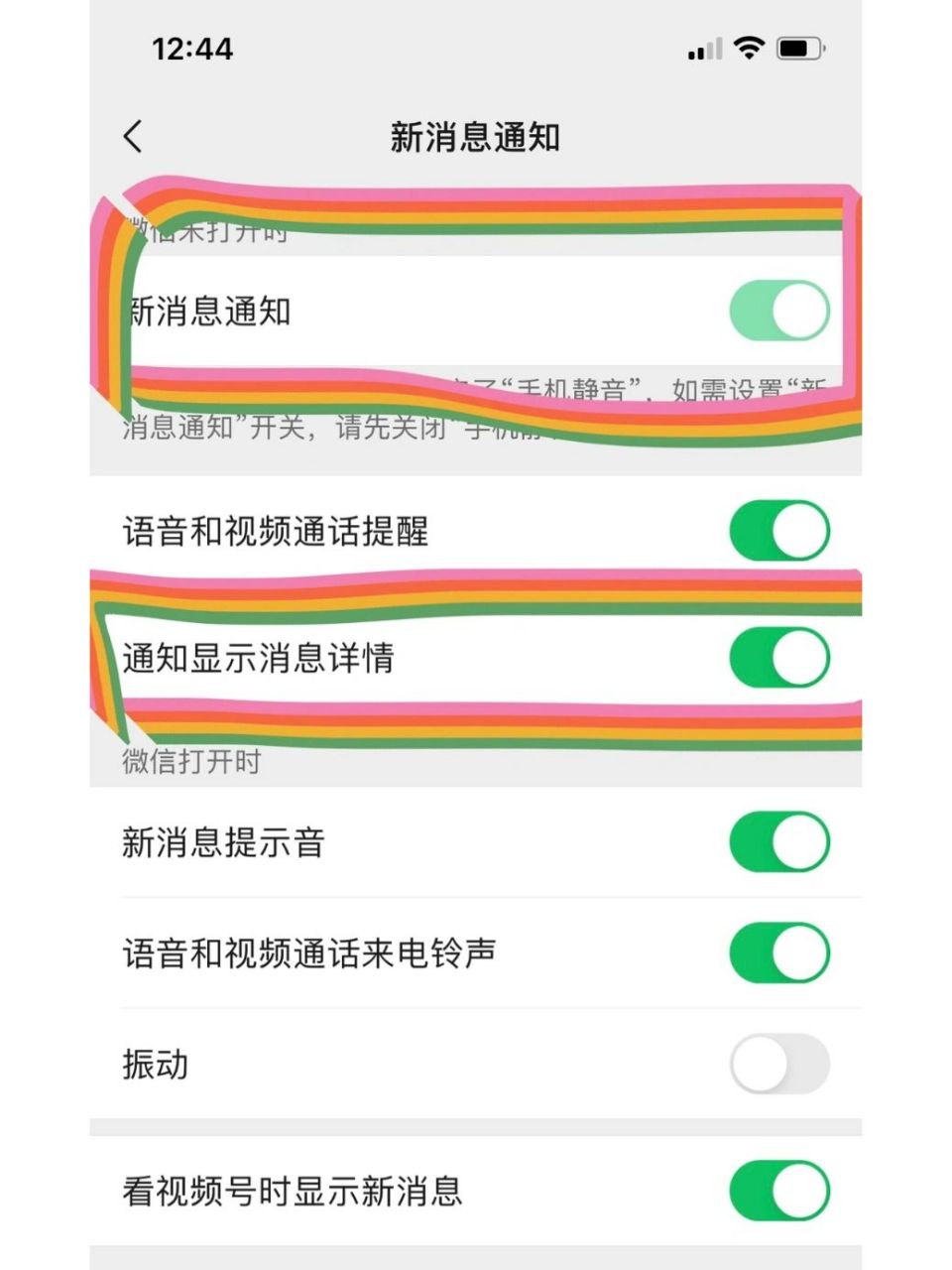Disable 语音和视频通话提醒 notifications
The width and height of the screenshot is (952, 1270).
click(x=778, y=529)
